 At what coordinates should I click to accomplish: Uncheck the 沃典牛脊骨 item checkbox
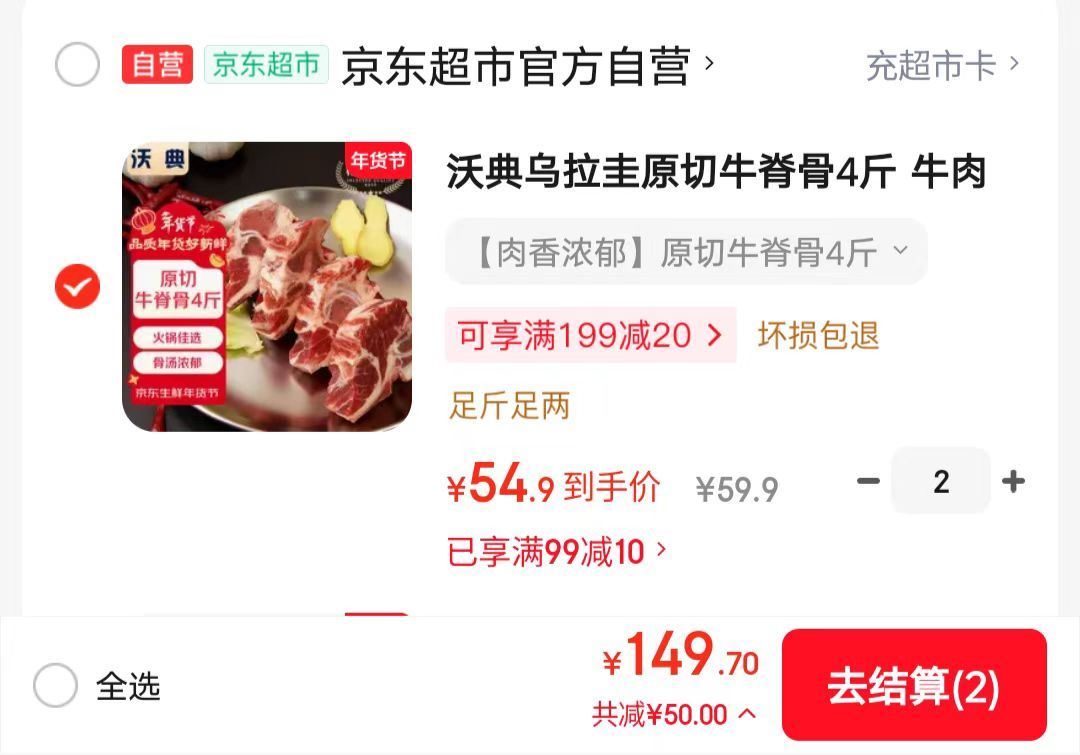pos(77,287)
